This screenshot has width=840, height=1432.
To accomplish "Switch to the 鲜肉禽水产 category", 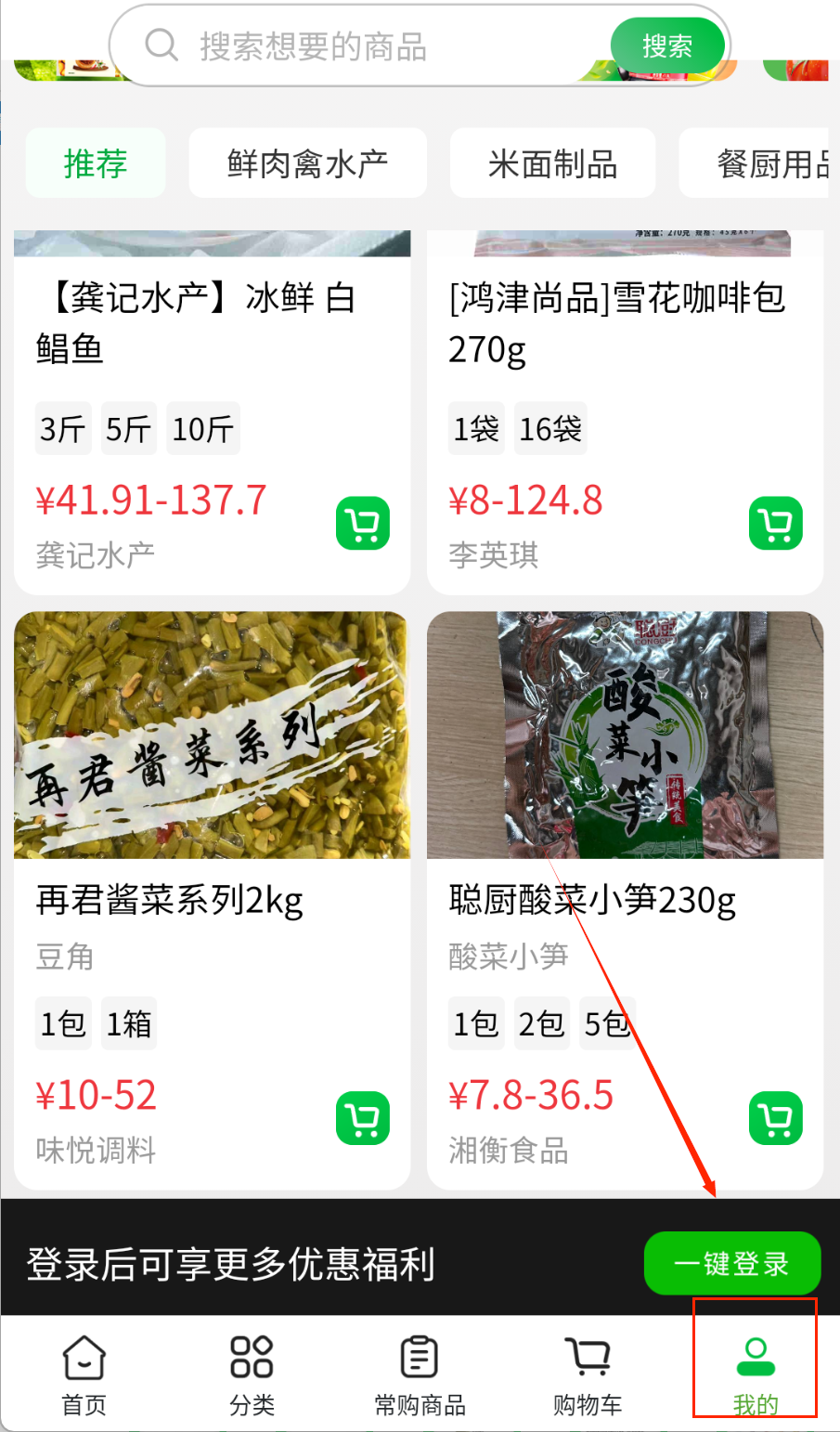I will [307, 163].
